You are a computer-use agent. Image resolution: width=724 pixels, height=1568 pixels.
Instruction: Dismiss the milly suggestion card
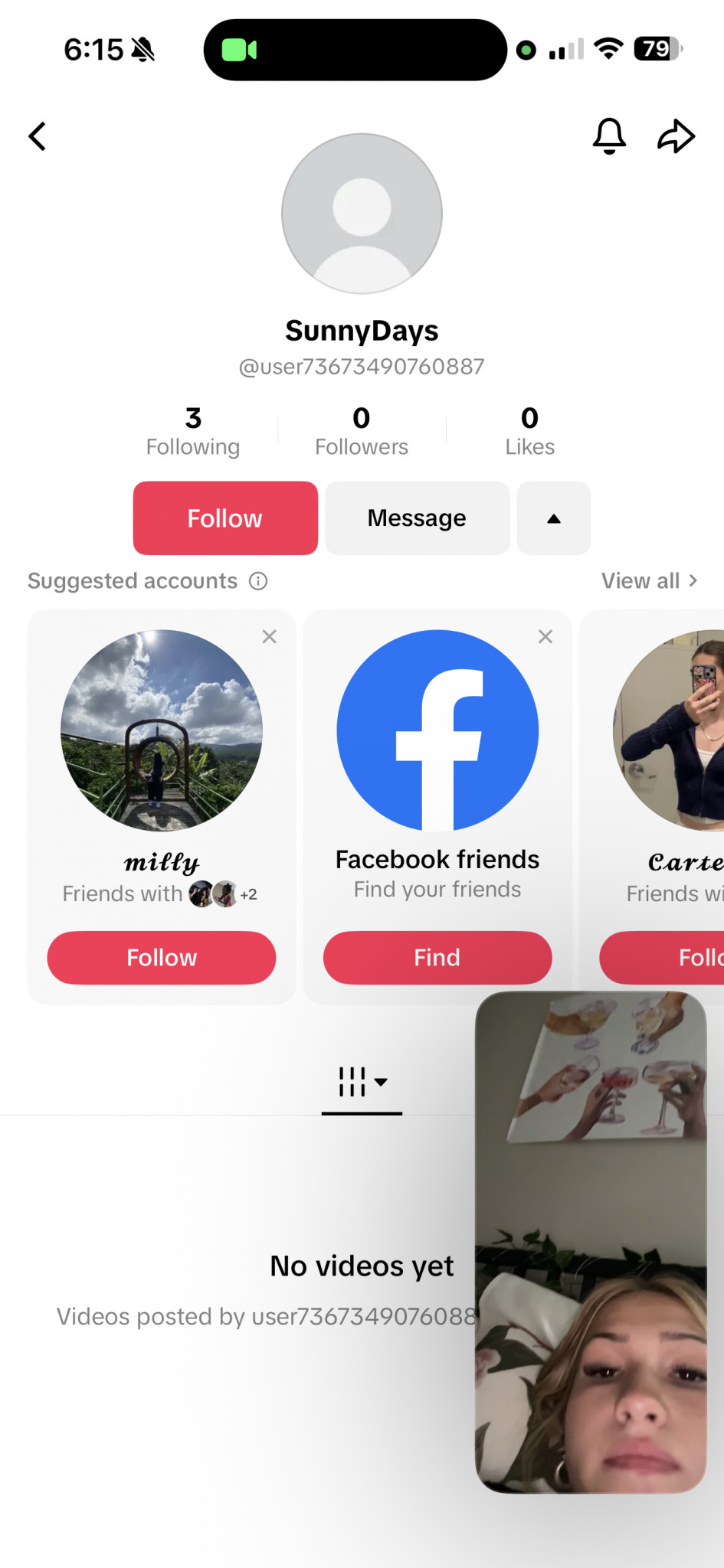269,636
